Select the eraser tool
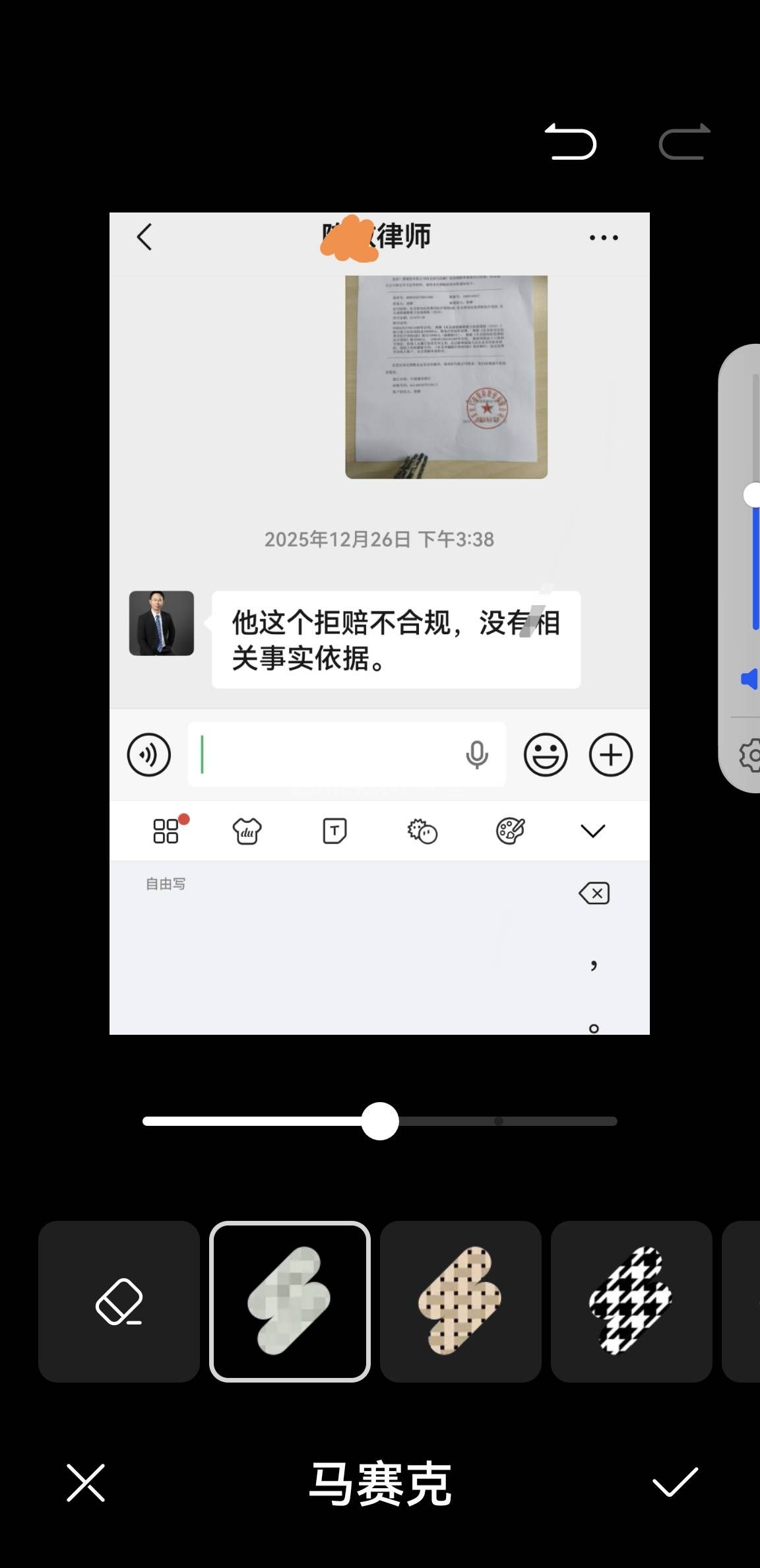The image size is (760, 1568). point(119,1301)
